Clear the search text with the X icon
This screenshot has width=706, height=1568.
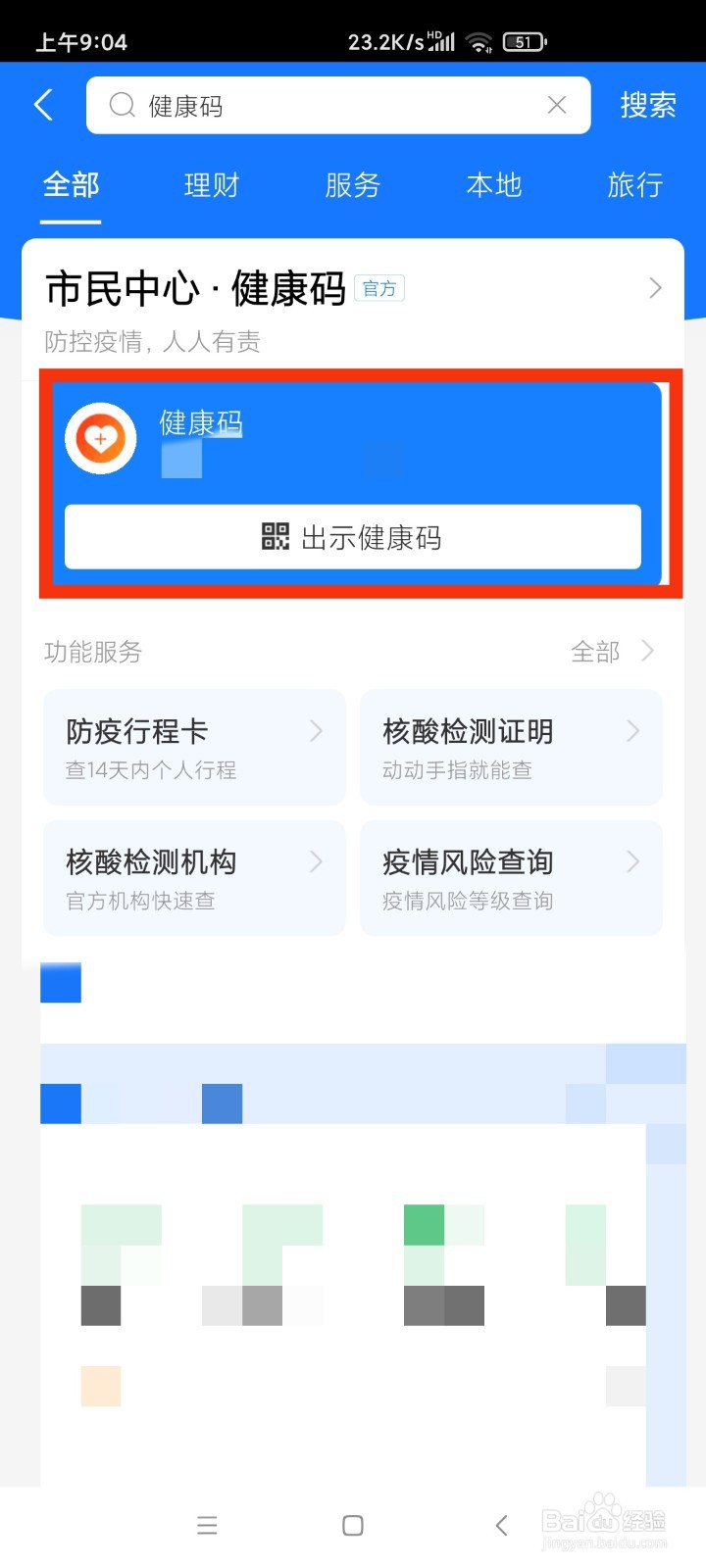pyautogui.click(x=557, y=105)
